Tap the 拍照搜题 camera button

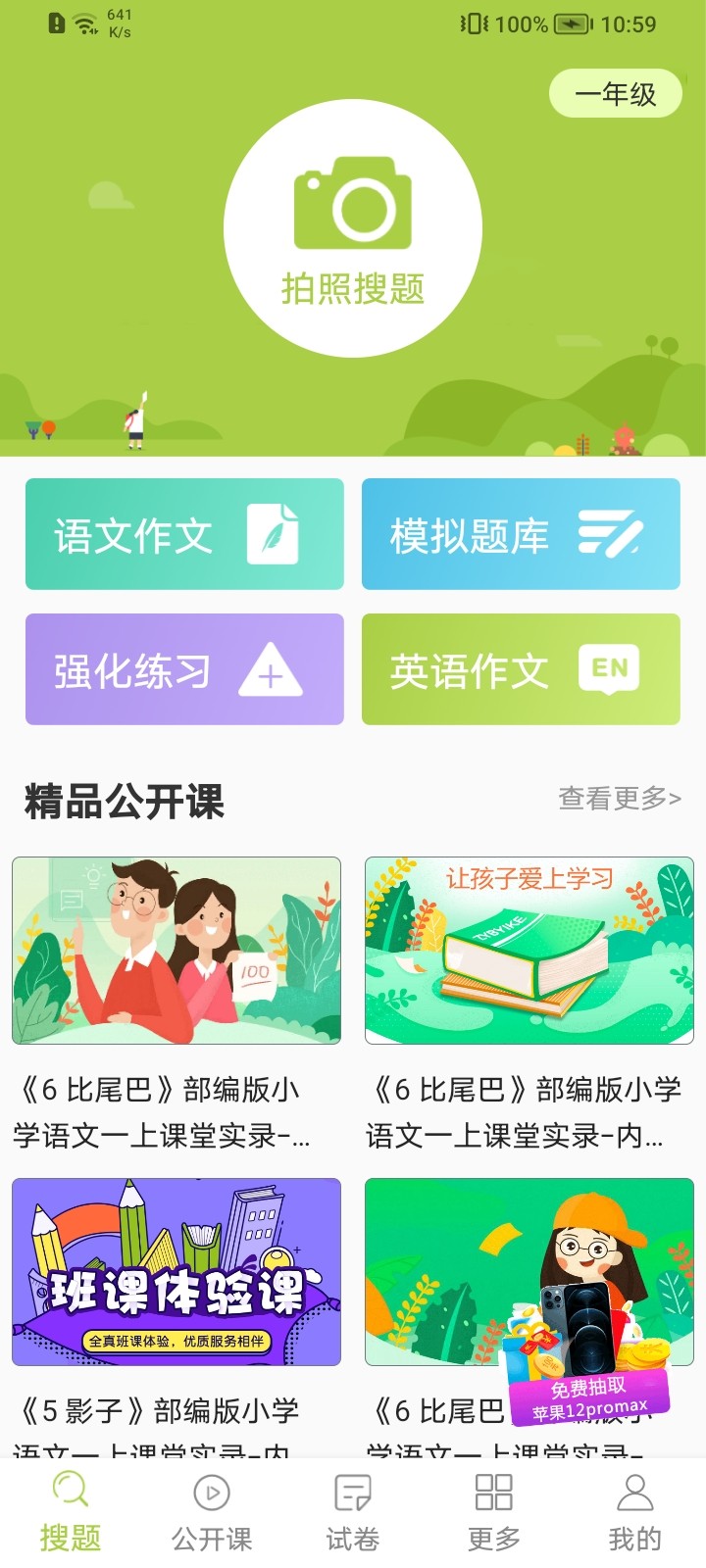pos(353,228)
